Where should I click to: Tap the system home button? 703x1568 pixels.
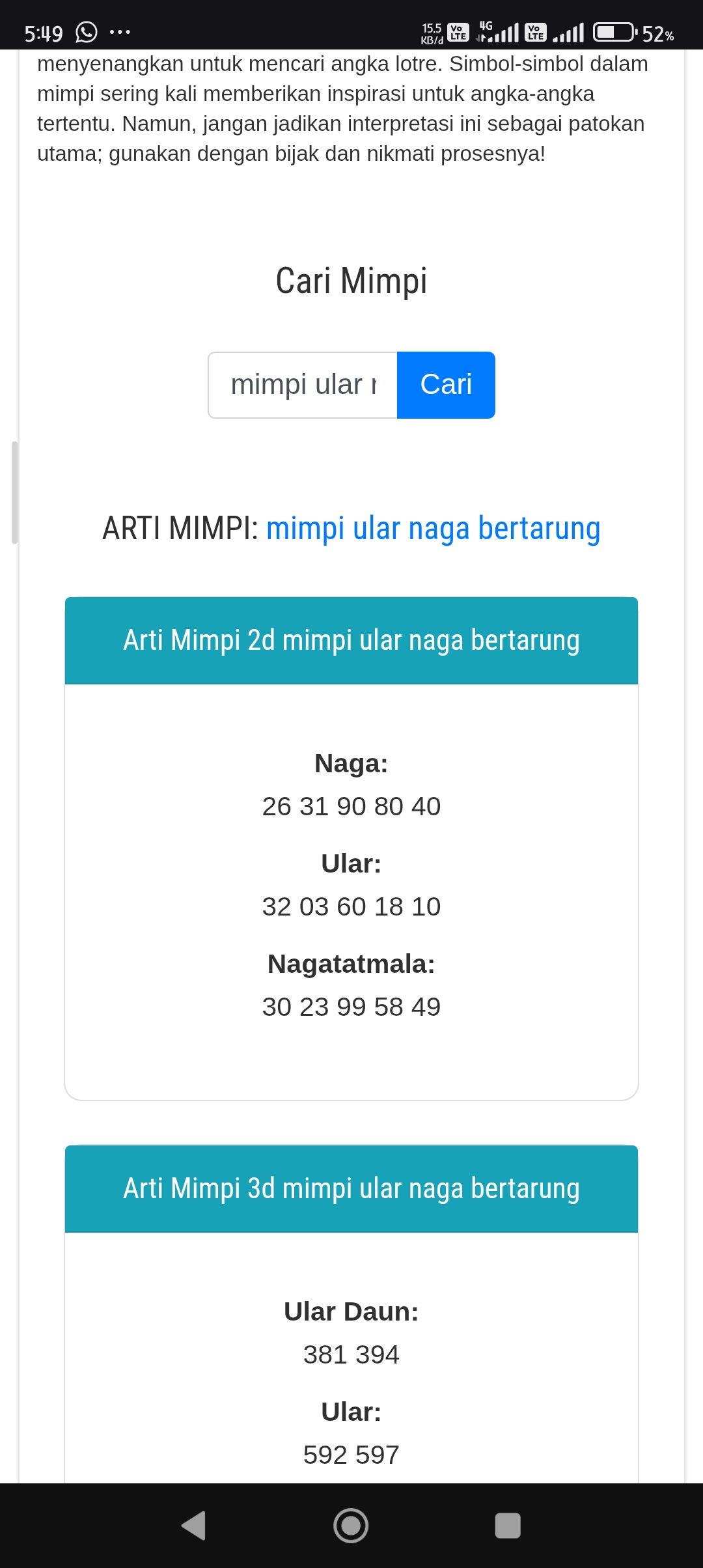(x=351, y=1525)
